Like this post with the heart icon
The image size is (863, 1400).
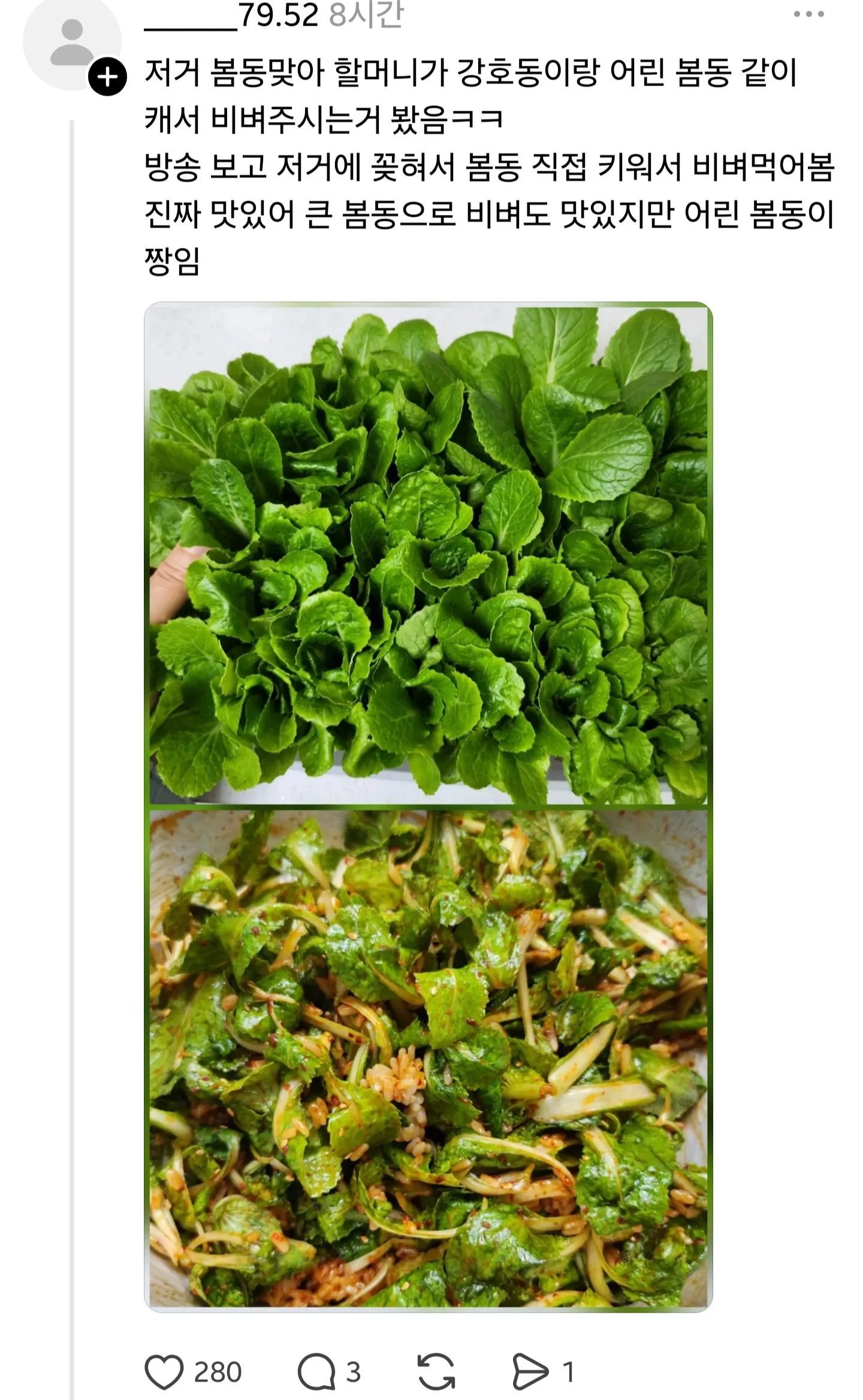click(164, 1371)
